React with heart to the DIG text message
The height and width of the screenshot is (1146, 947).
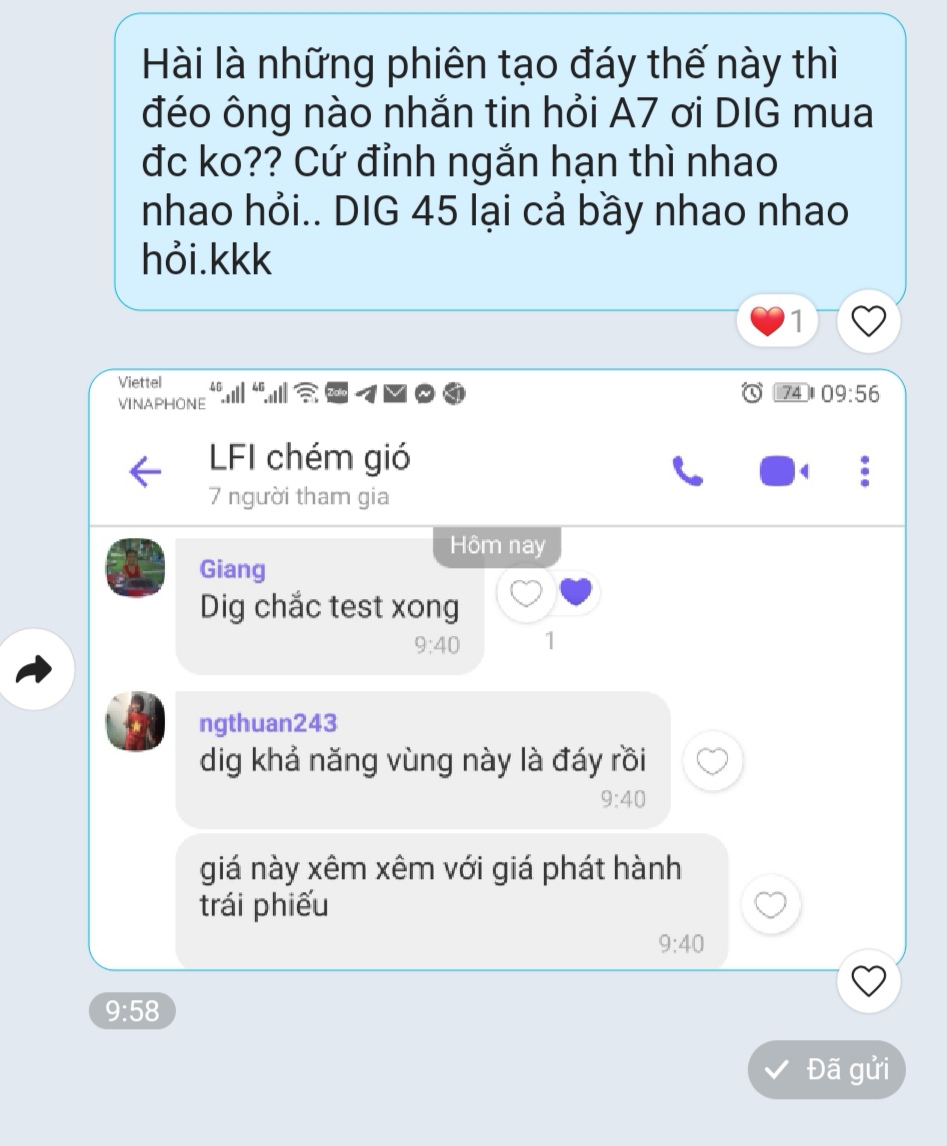tap(868, 322)
